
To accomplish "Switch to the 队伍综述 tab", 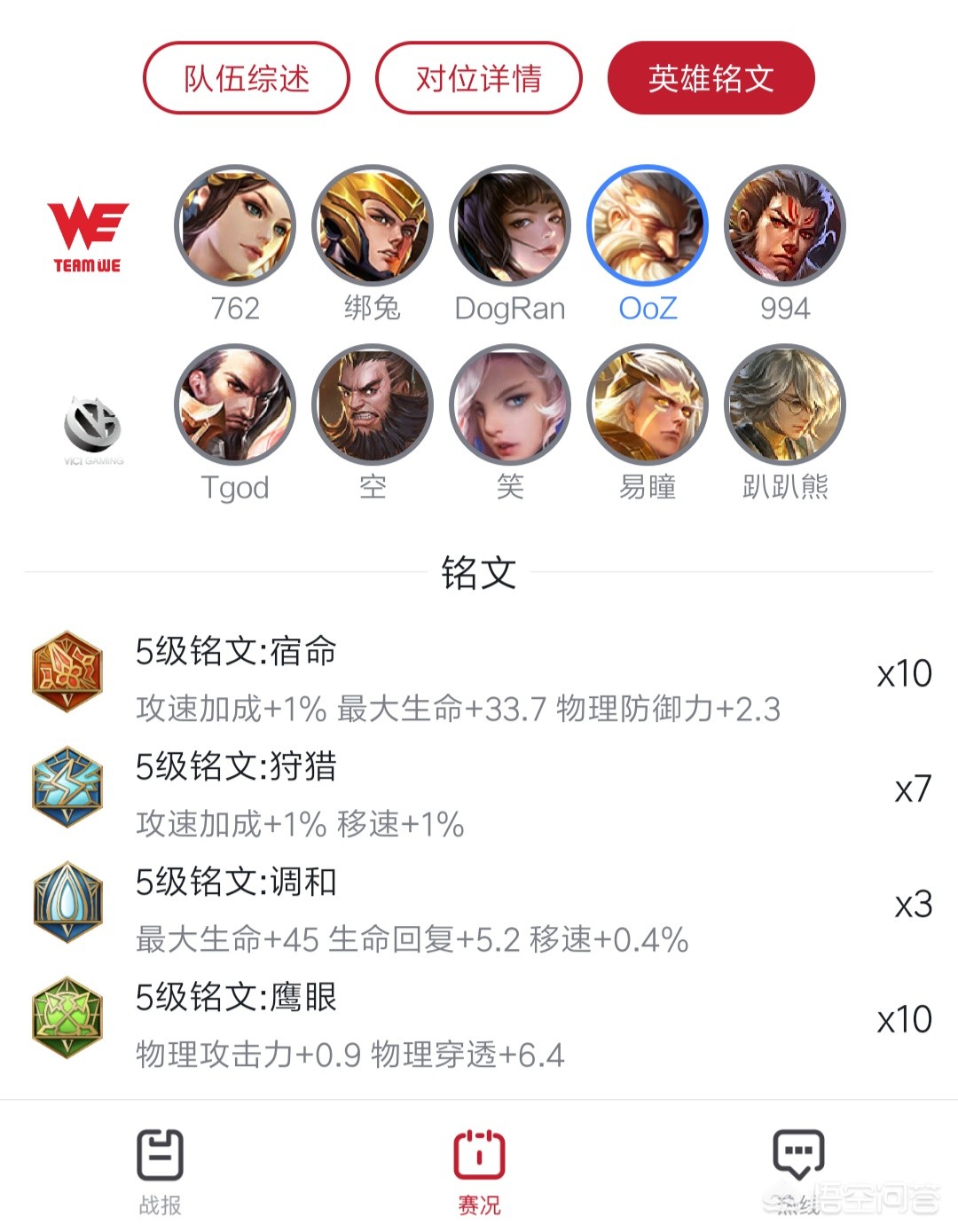I will click(247, 78).
